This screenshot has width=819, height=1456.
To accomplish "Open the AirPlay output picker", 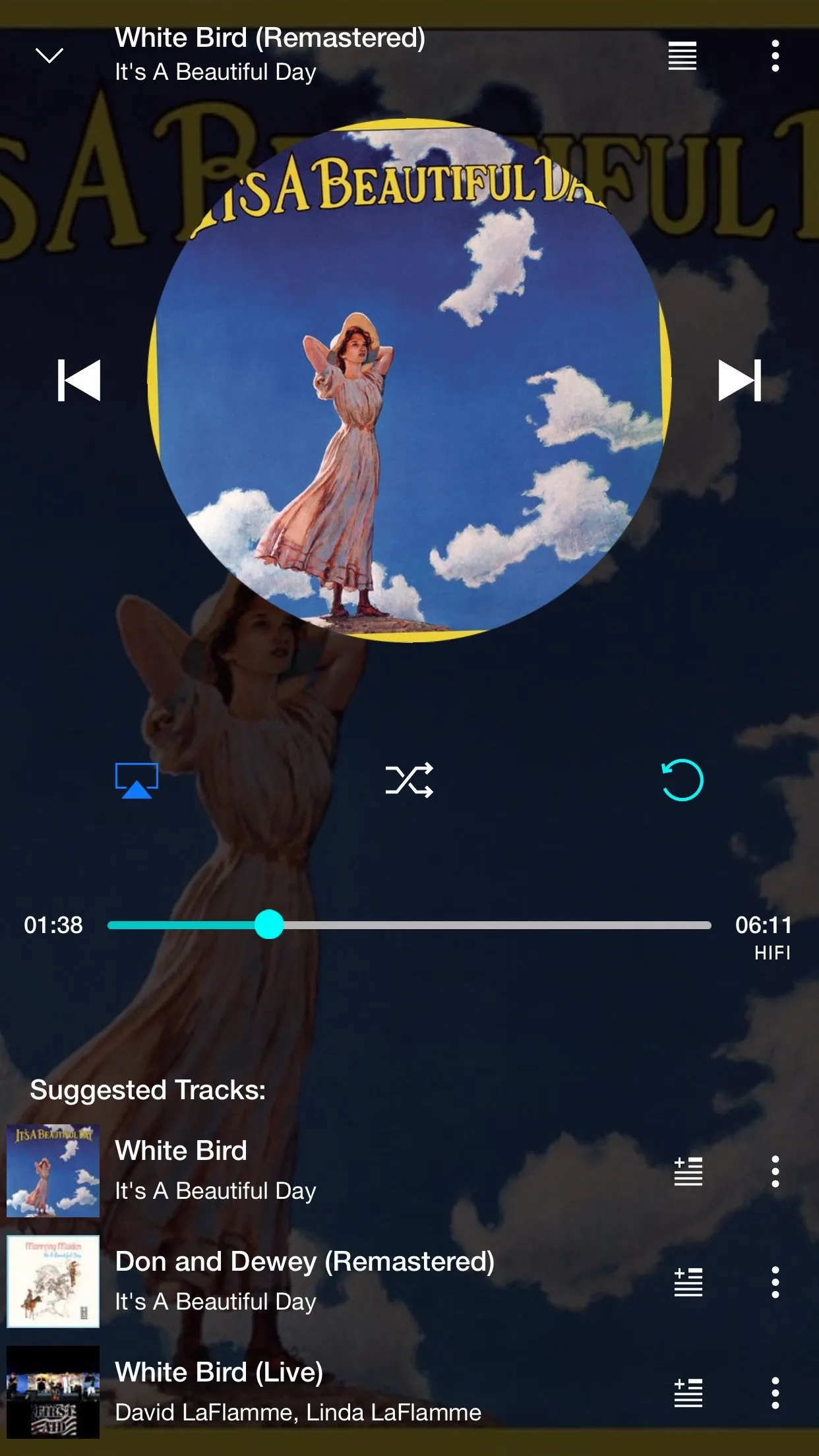I will pyautogui.click(x=136, y=781).
